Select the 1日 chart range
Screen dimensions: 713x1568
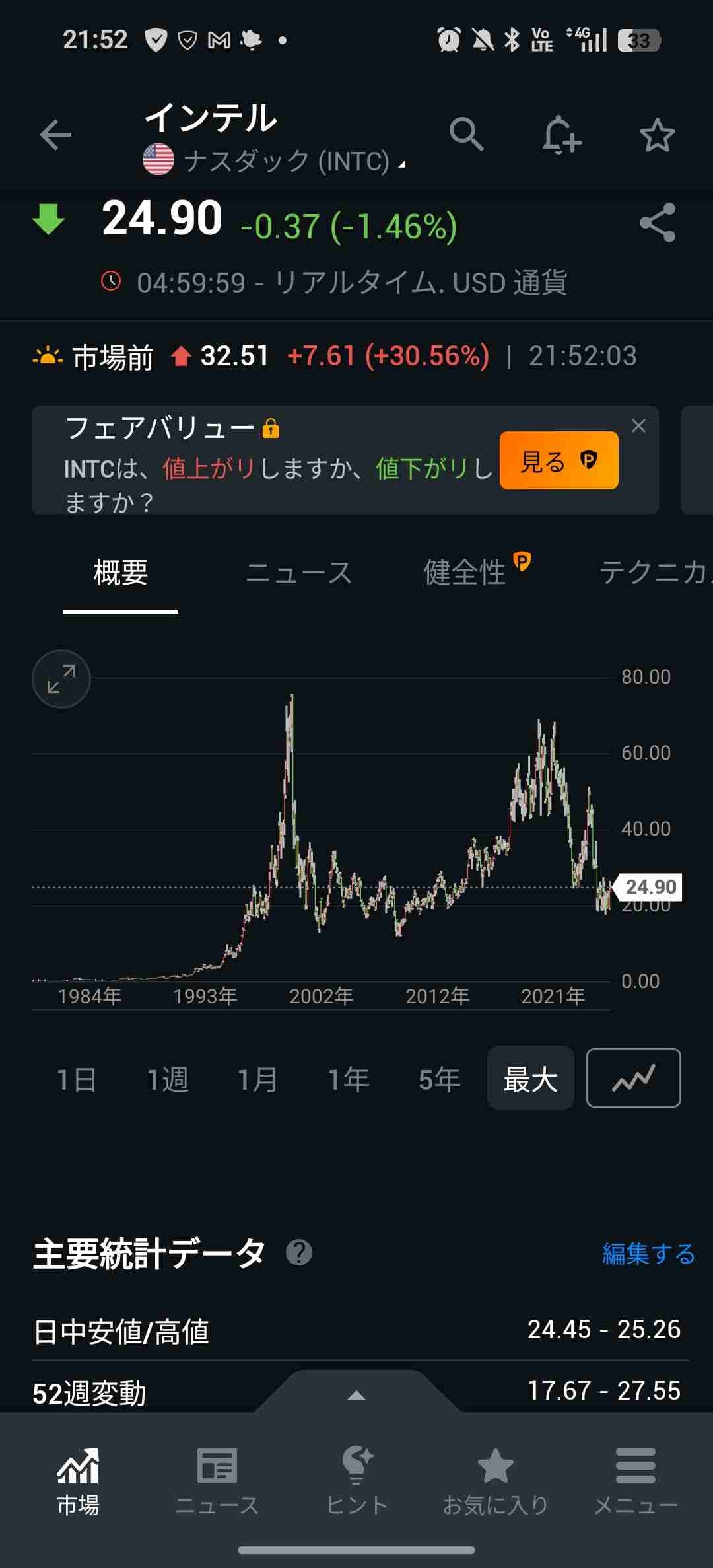(x=77, y=1080)
